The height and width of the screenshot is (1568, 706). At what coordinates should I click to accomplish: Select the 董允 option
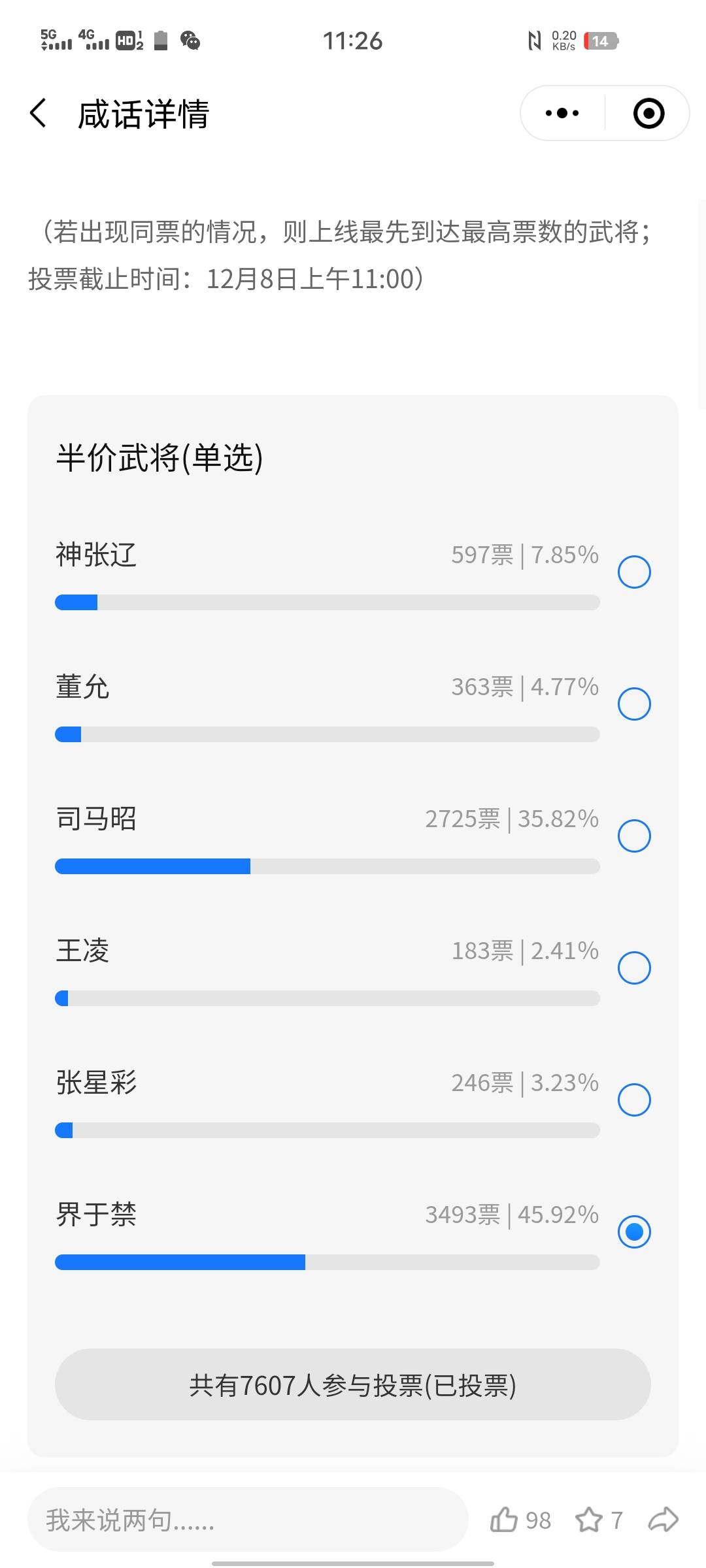[x=634, y=704]
